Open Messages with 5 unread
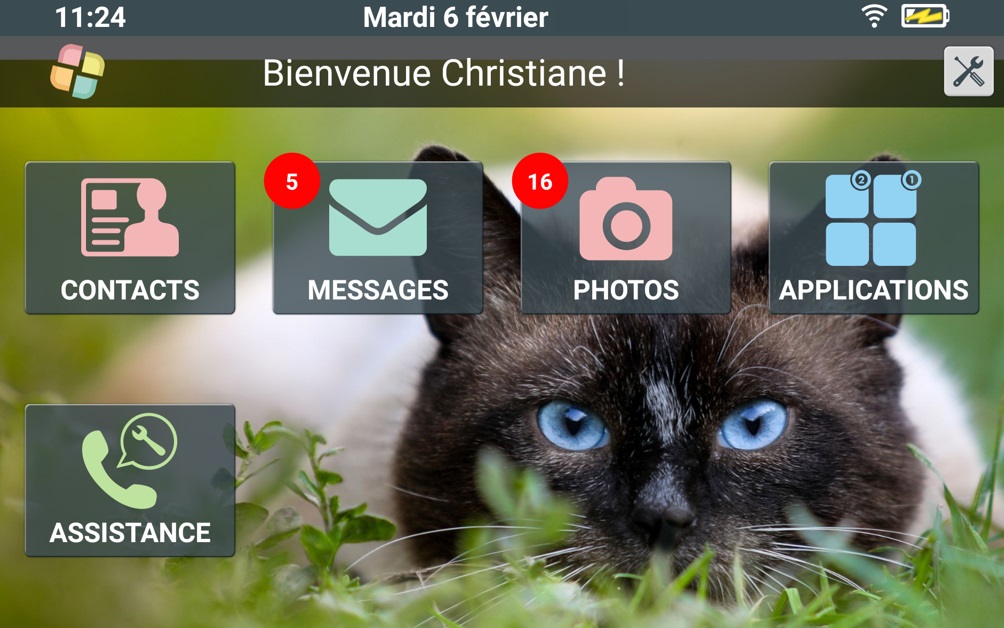This screenshot has height=628, width=1004. [378, 238]
